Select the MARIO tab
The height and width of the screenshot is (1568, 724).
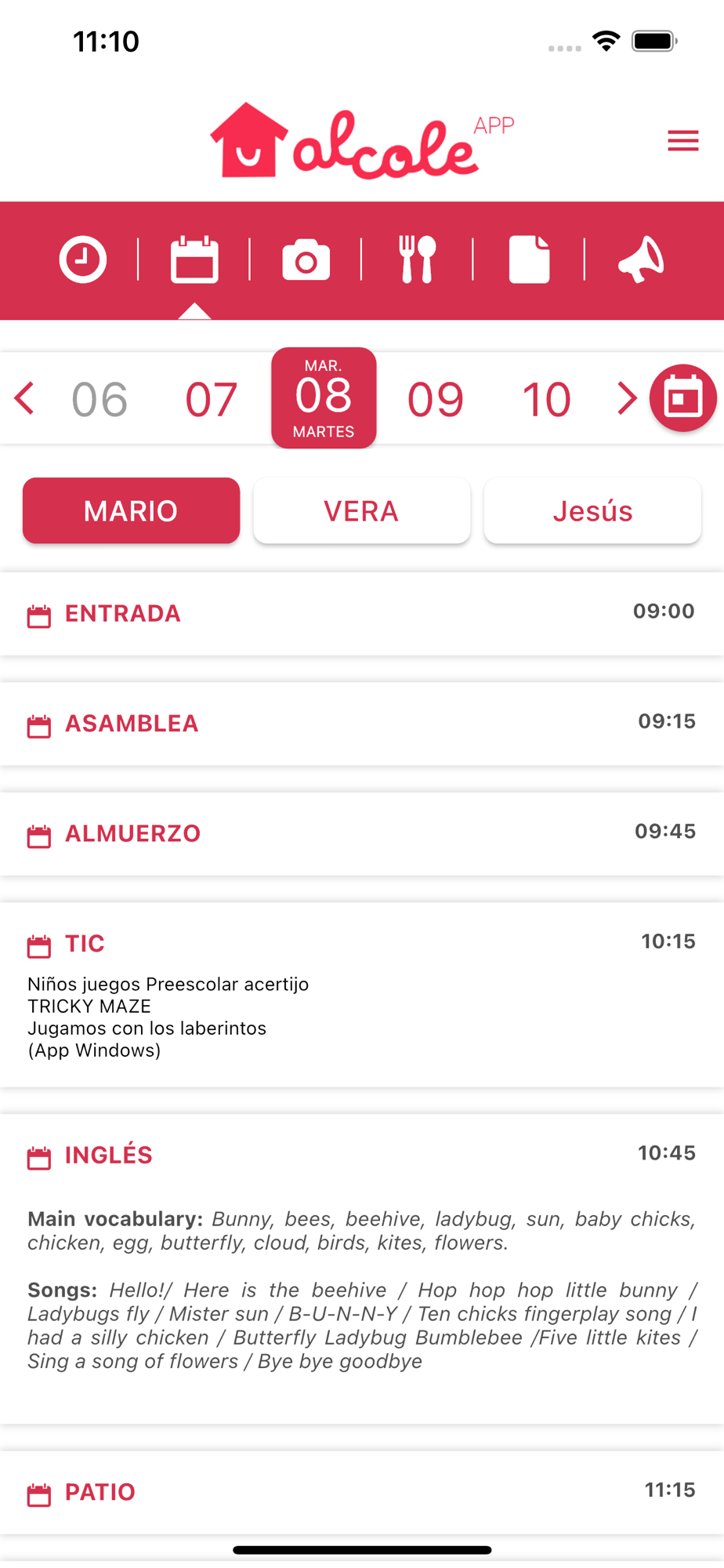click(x=131, y=511)
